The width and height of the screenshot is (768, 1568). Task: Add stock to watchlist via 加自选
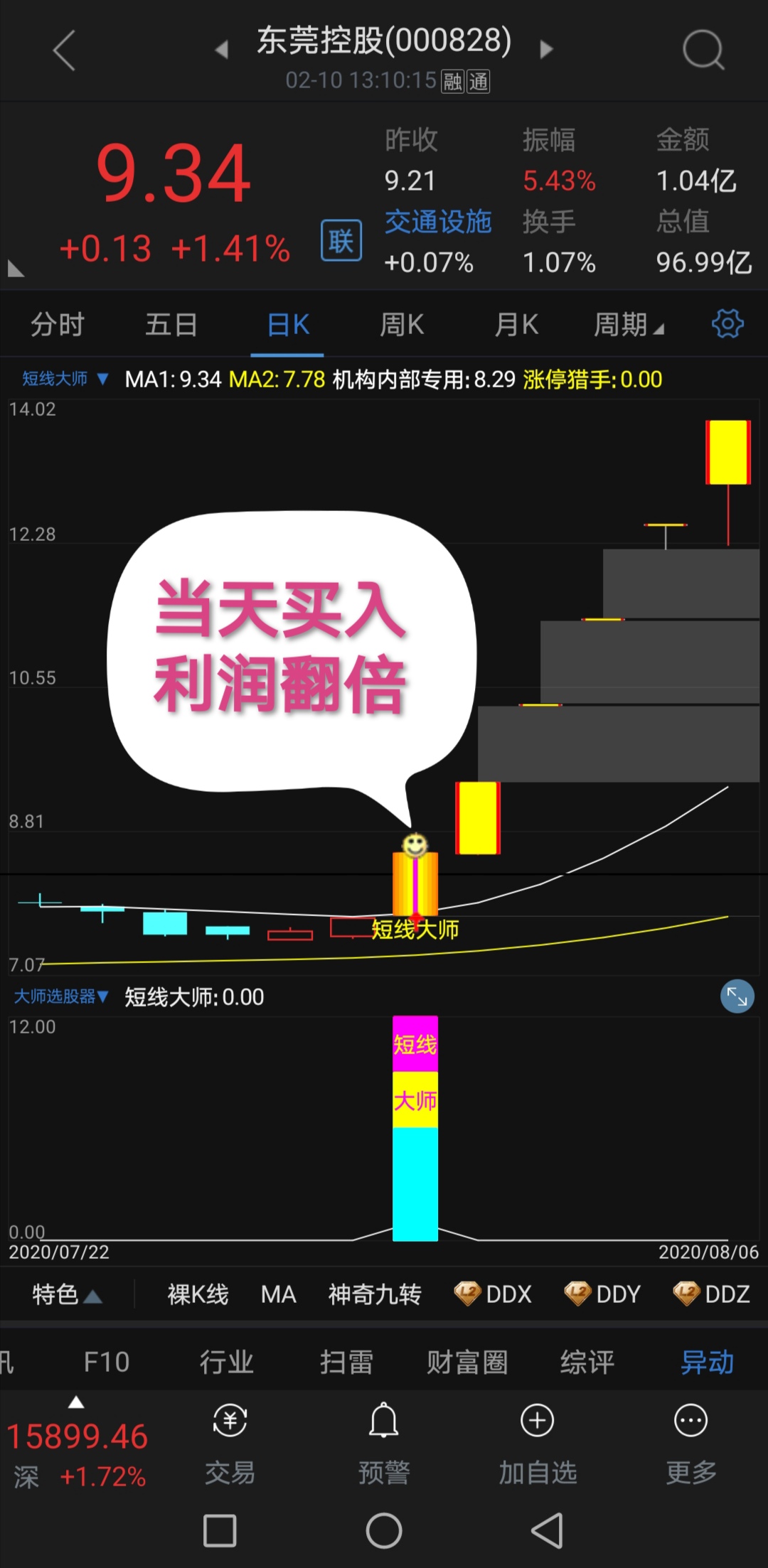(538, 1444)
